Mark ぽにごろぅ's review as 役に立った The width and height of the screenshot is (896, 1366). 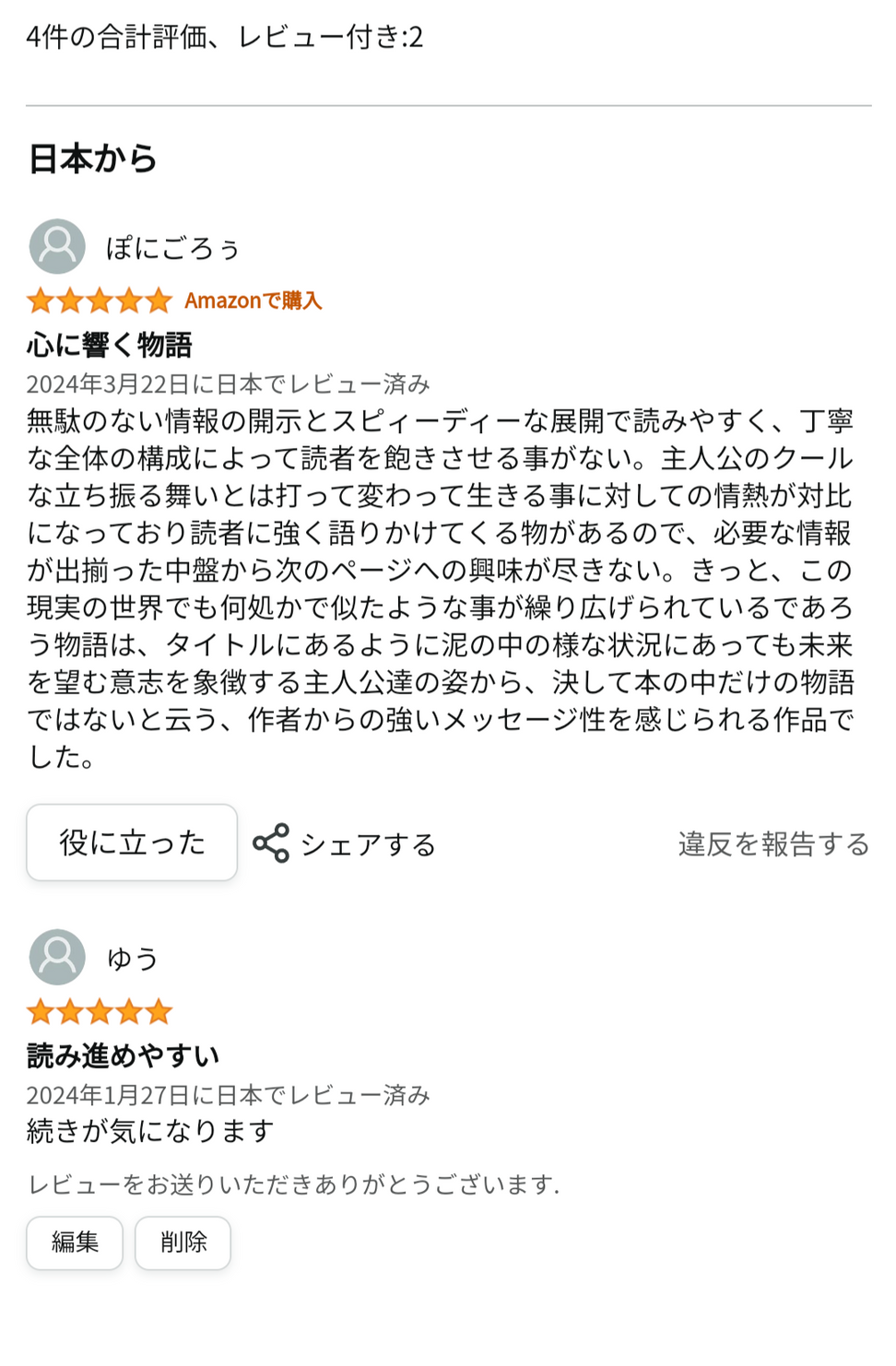pyautogui.click(x=132, y=842)
